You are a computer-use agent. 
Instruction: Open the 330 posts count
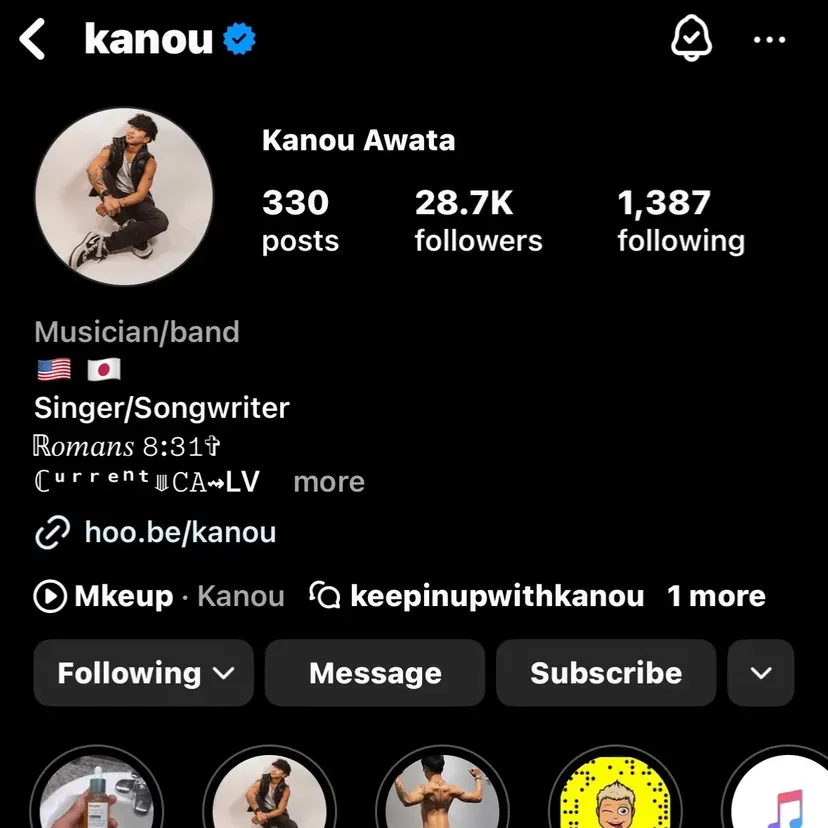tap(300, 220)
